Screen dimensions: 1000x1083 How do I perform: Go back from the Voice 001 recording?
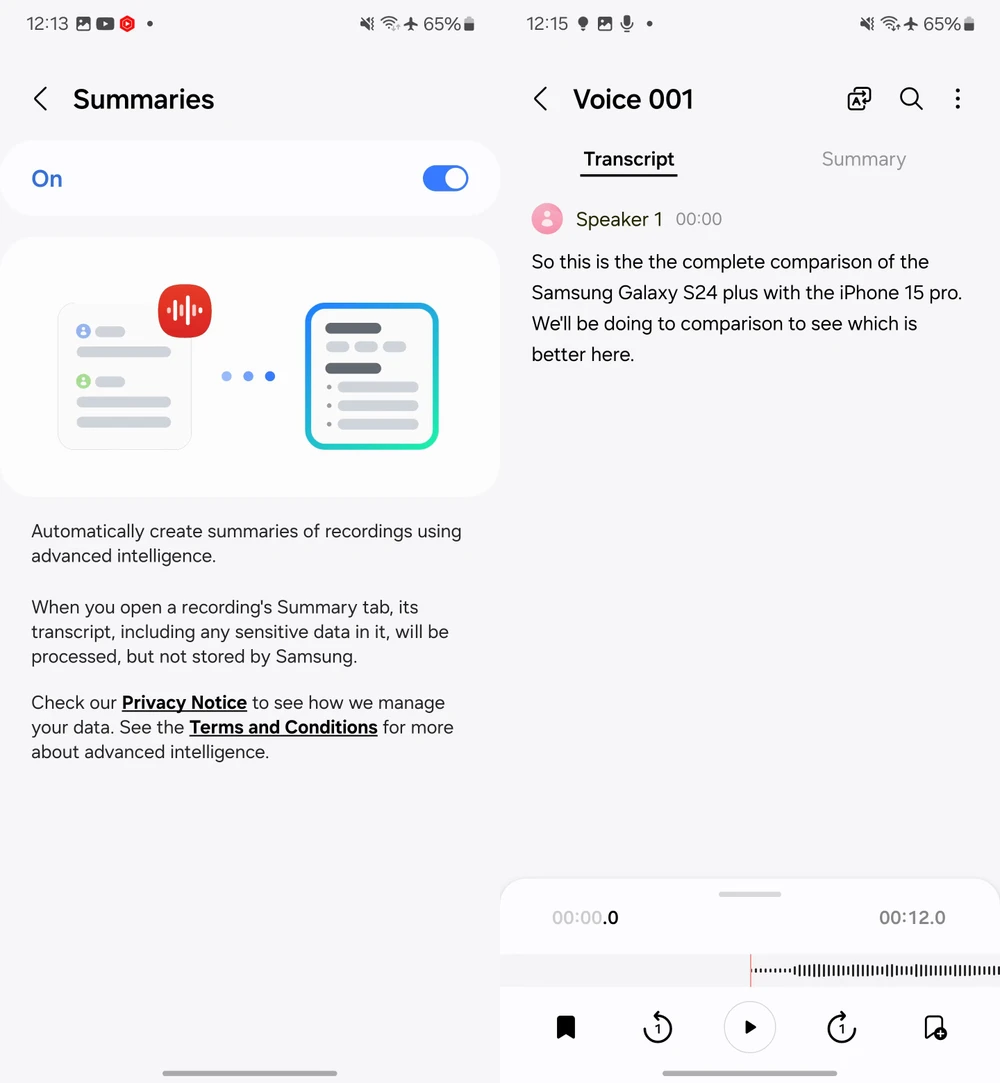540,99
